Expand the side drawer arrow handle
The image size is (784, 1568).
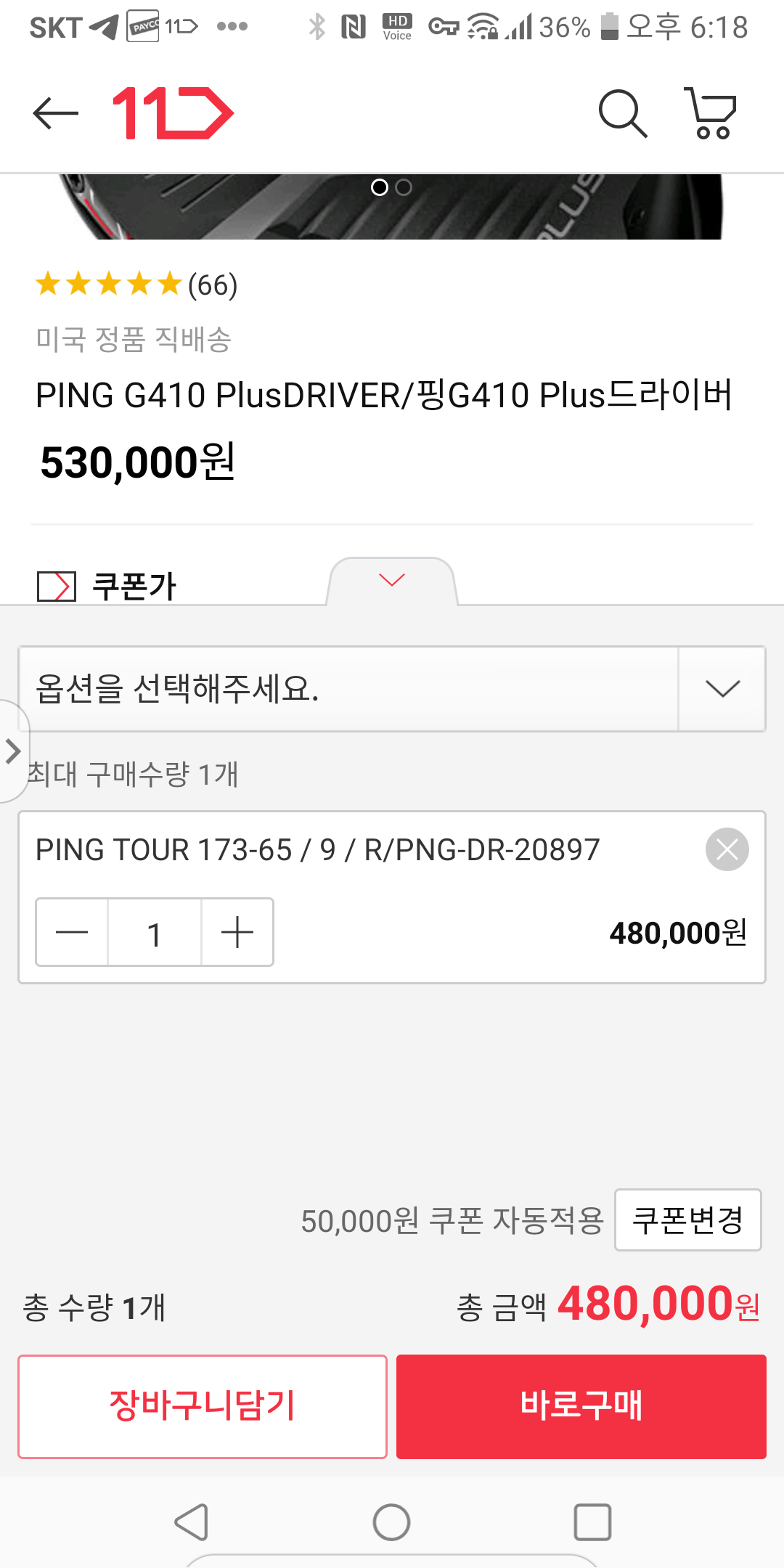point(12,751)
